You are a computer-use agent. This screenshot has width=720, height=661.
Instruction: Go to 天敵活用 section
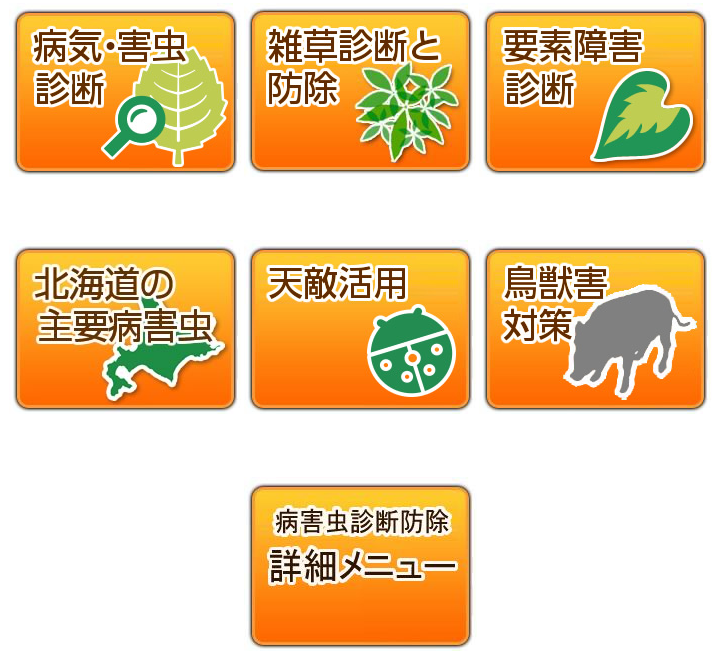(x=360, y=329)
